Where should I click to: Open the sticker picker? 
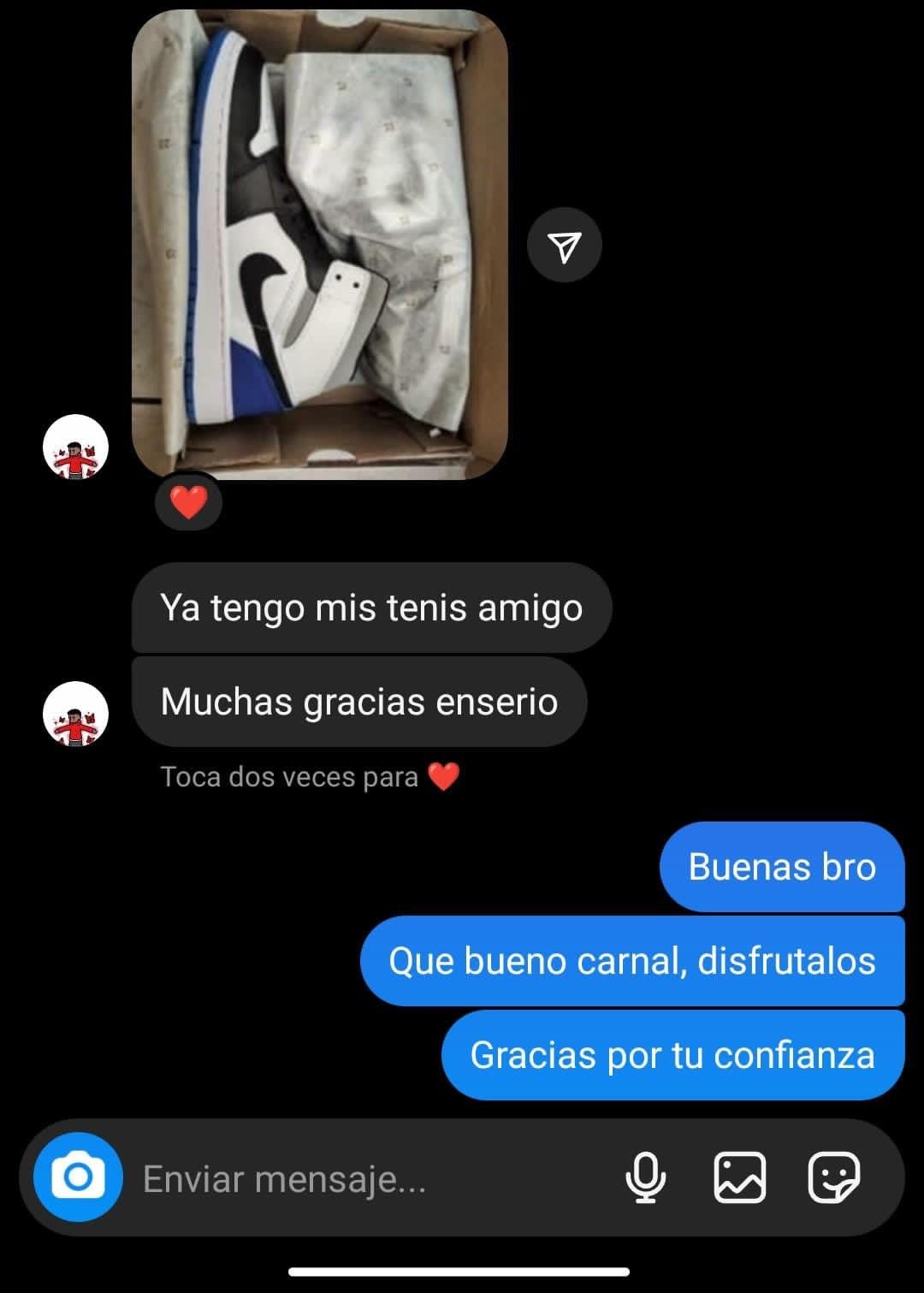coord(833,1177)
